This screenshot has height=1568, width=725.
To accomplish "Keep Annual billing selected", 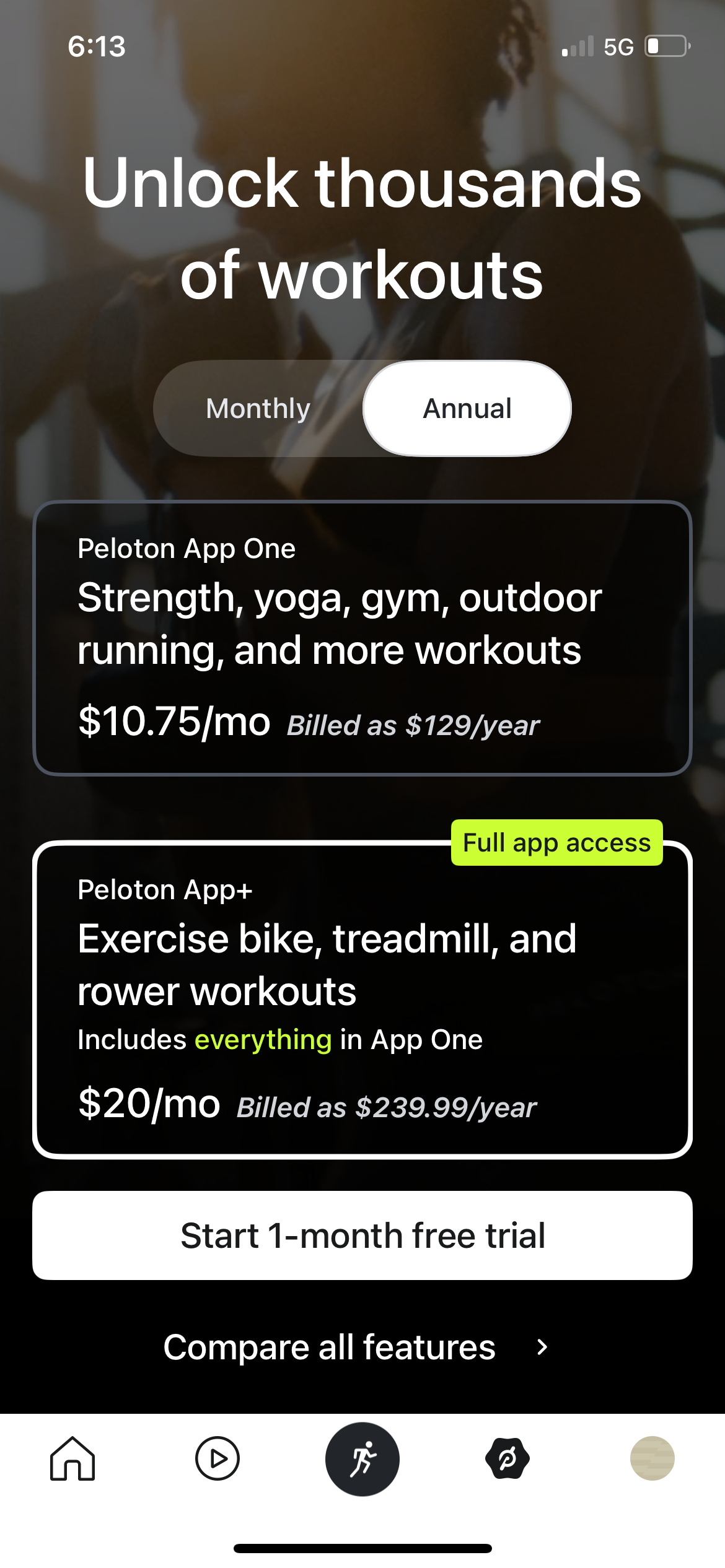I will [466, 407].
